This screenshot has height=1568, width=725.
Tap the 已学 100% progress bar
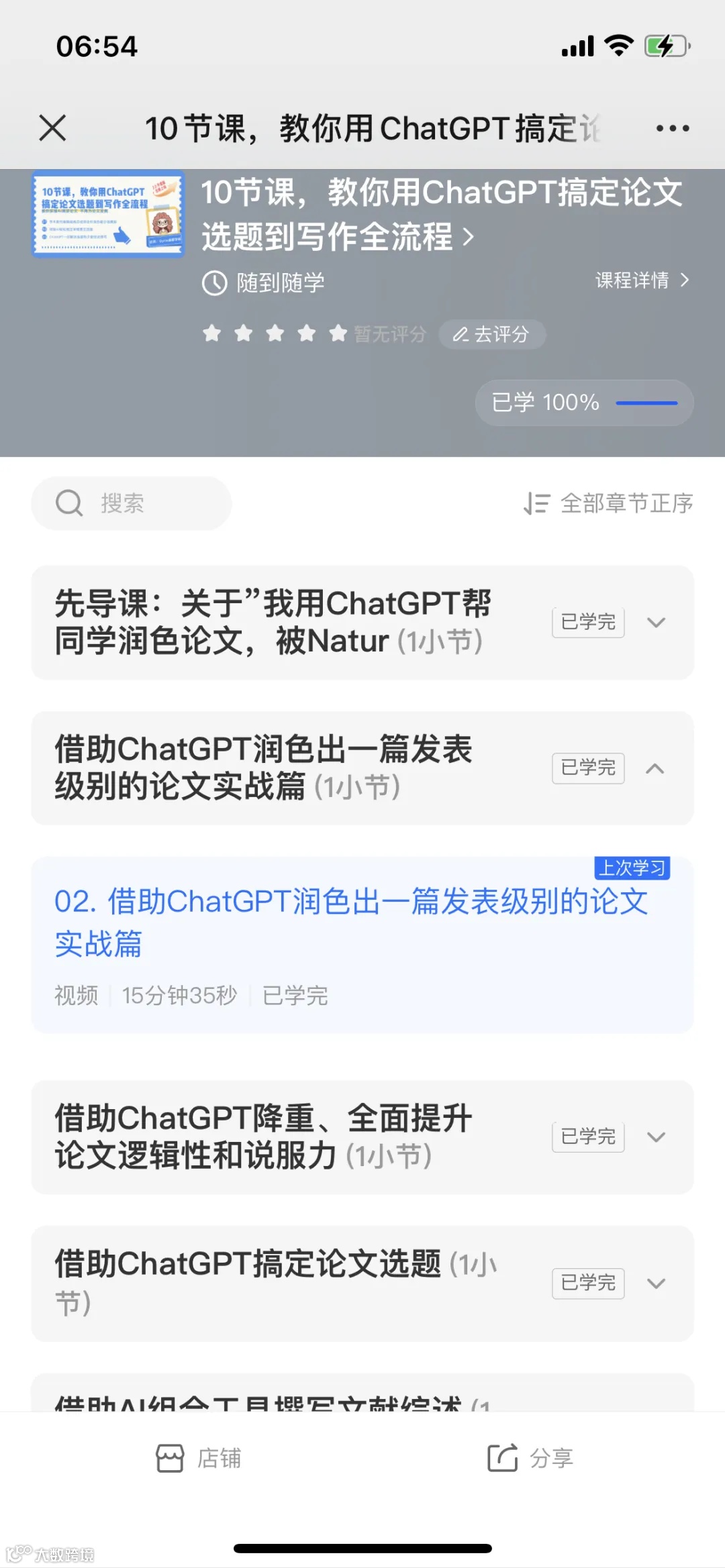pyautogui.click(x=583, y=402)
